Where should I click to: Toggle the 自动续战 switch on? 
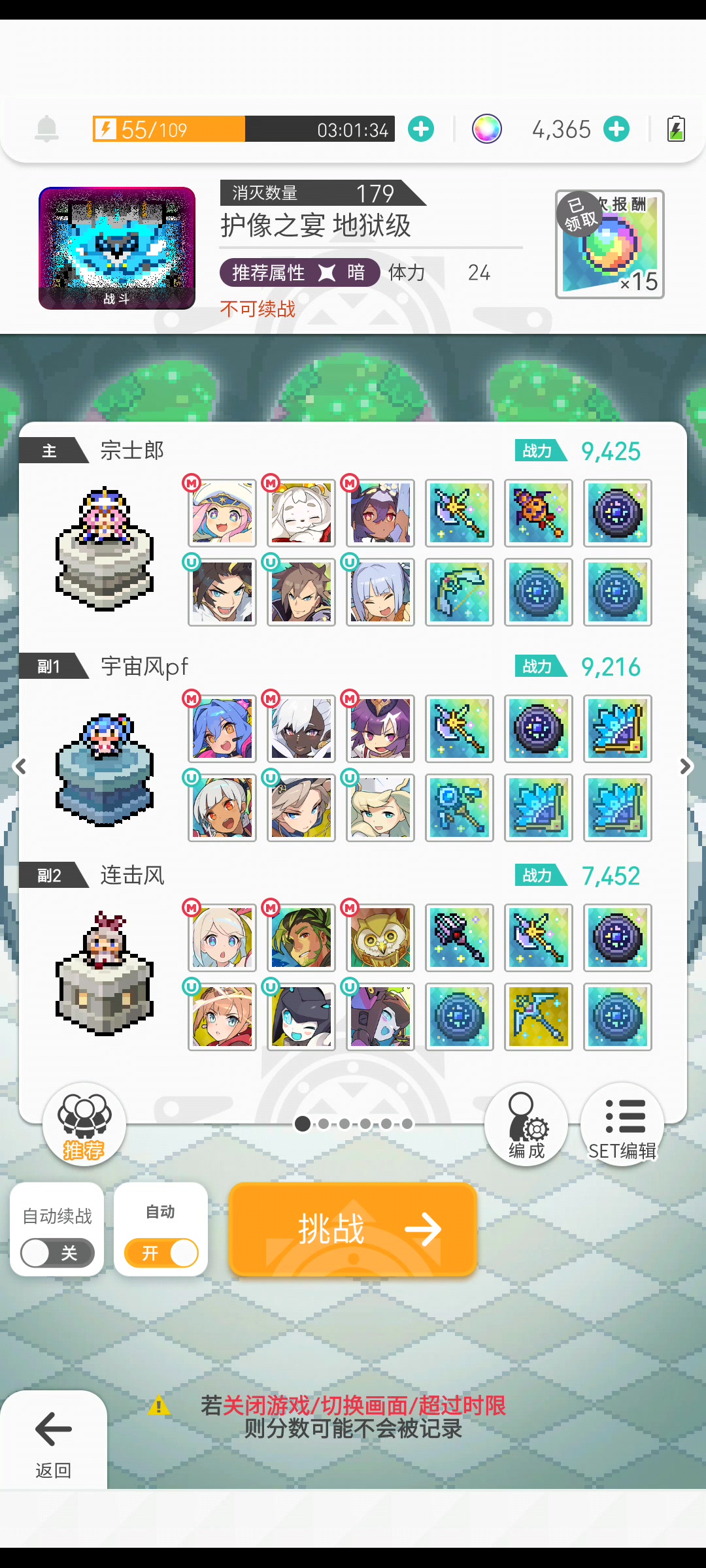click(x=58, y=1252)
